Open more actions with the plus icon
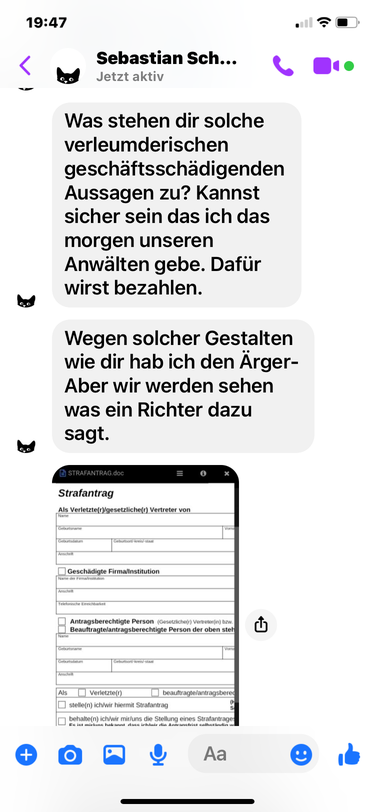The height and width of the screenshot is (812, 375). point(26,754)
